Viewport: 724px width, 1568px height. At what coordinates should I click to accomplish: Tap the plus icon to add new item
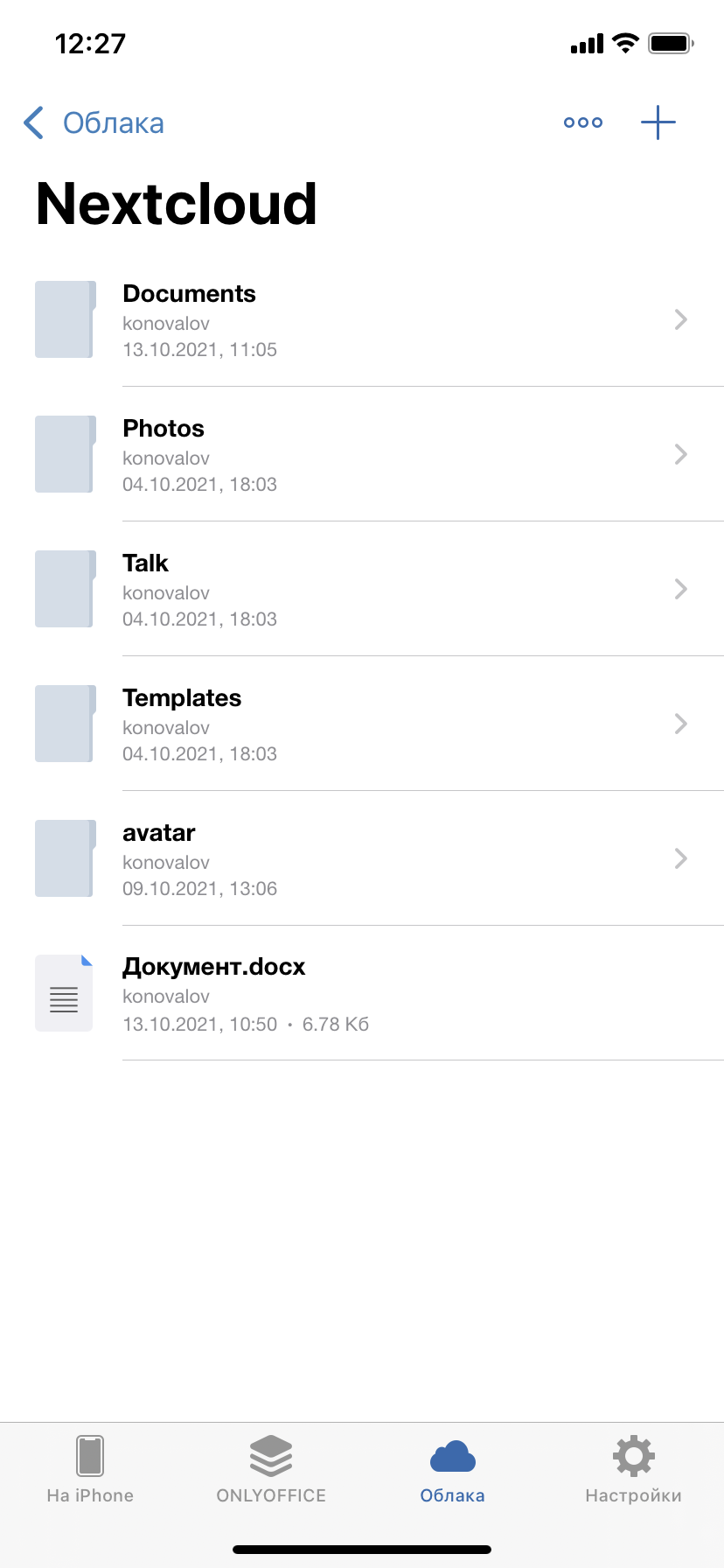[658, 122]
